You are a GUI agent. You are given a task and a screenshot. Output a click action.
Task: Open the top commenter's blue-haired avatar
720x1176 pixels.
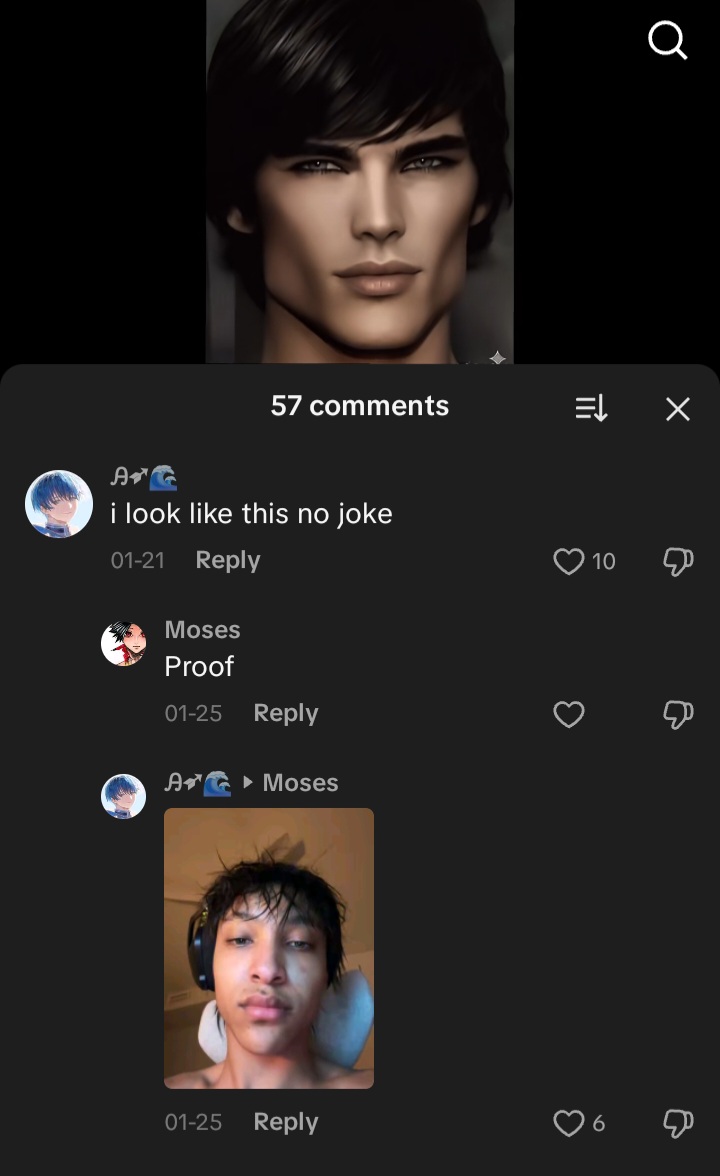click(x=59, y=504)
